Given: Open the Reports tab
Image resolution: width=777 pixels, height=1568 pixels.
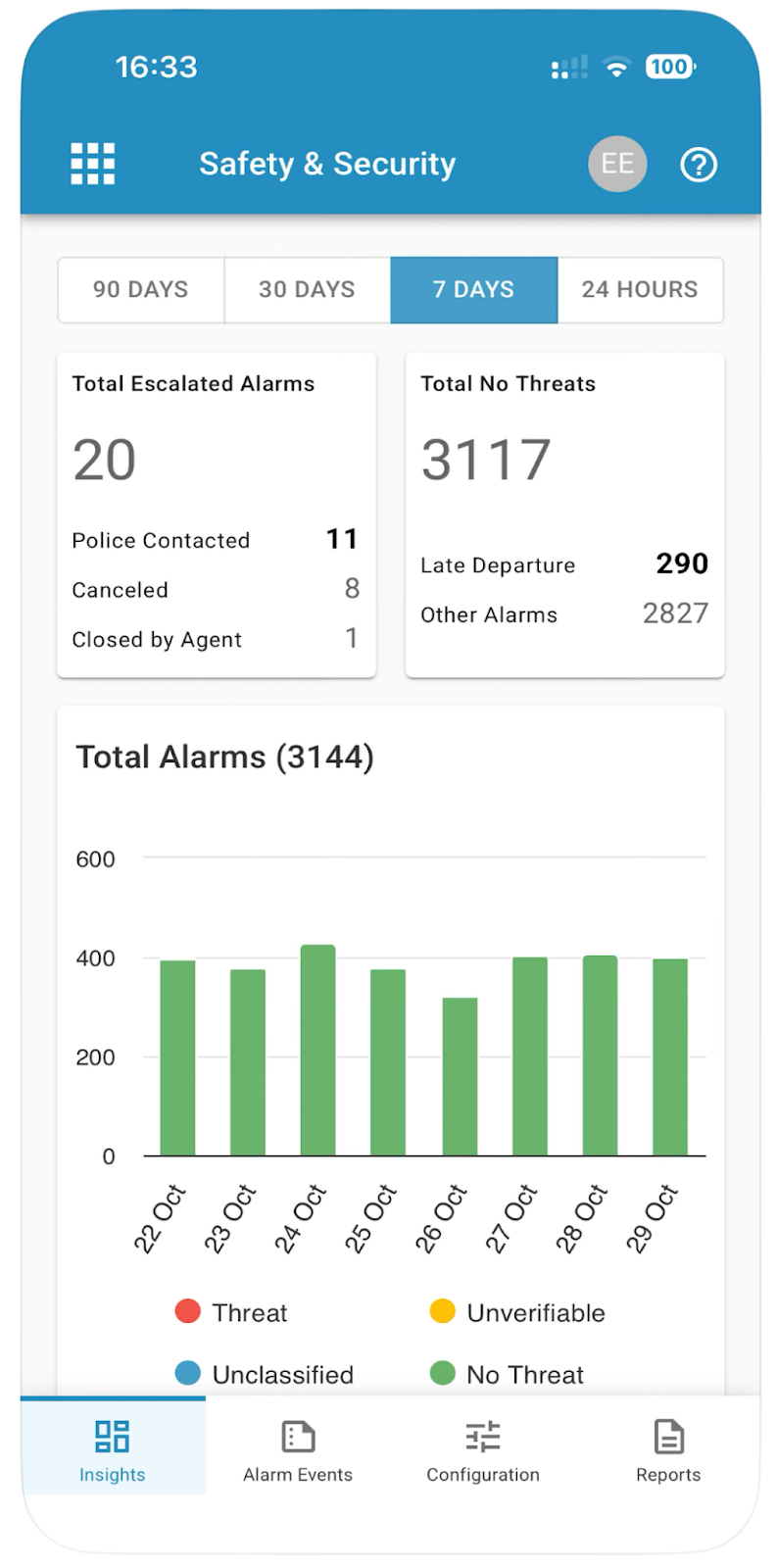Looking at the screenshot, I should pyautogui.click(x=668, y=1448).
